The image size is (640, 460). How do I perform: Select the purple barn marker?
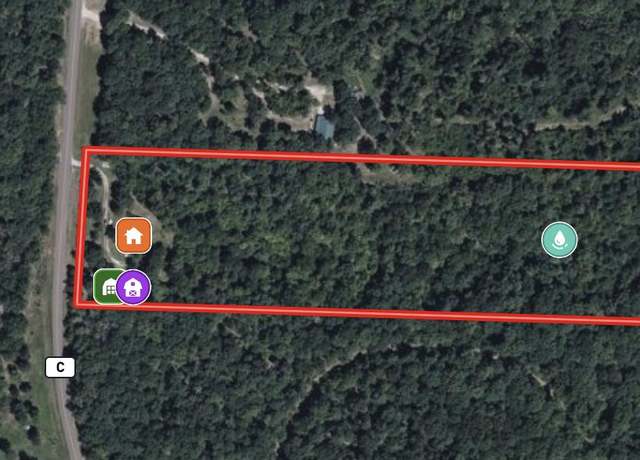coord(134,287)
